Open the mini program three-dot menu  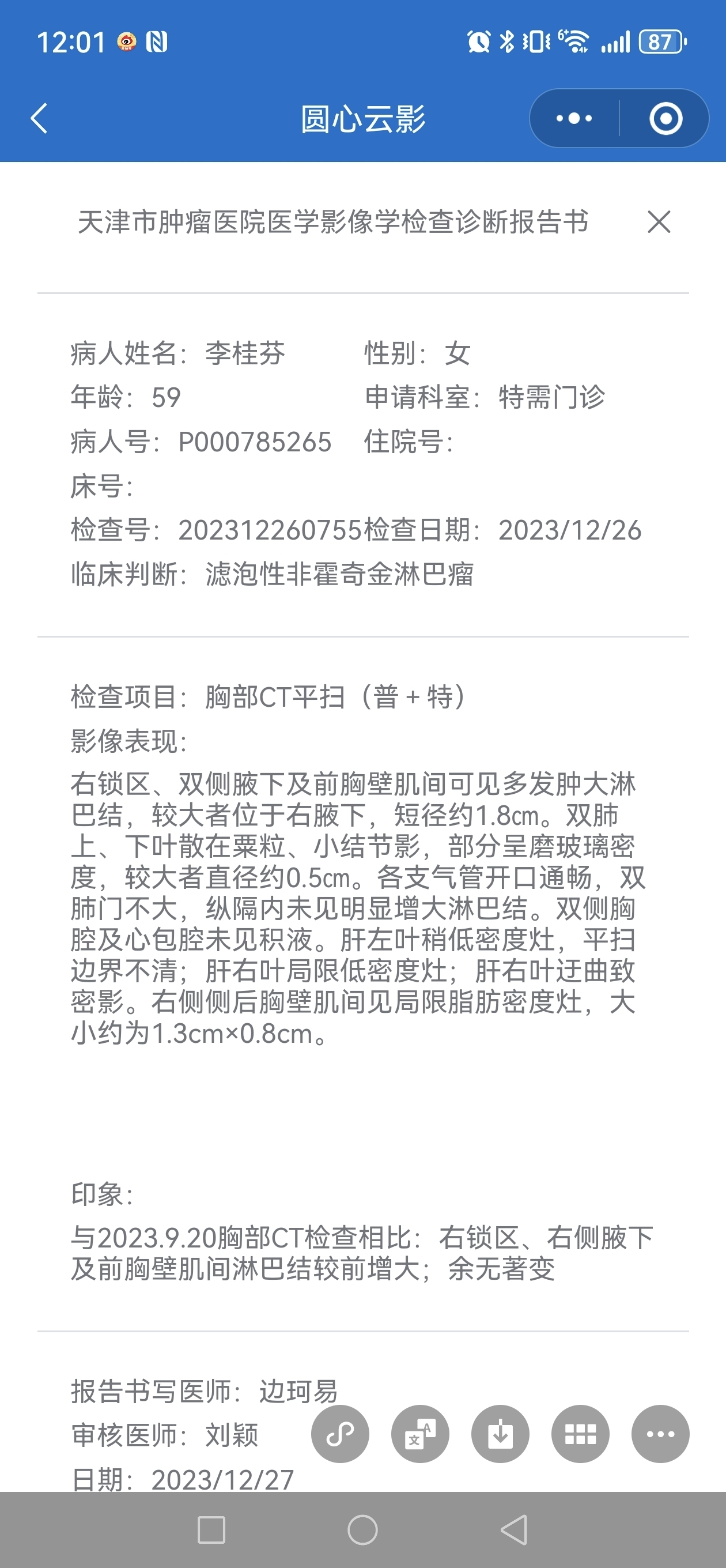tap(574, 118)
